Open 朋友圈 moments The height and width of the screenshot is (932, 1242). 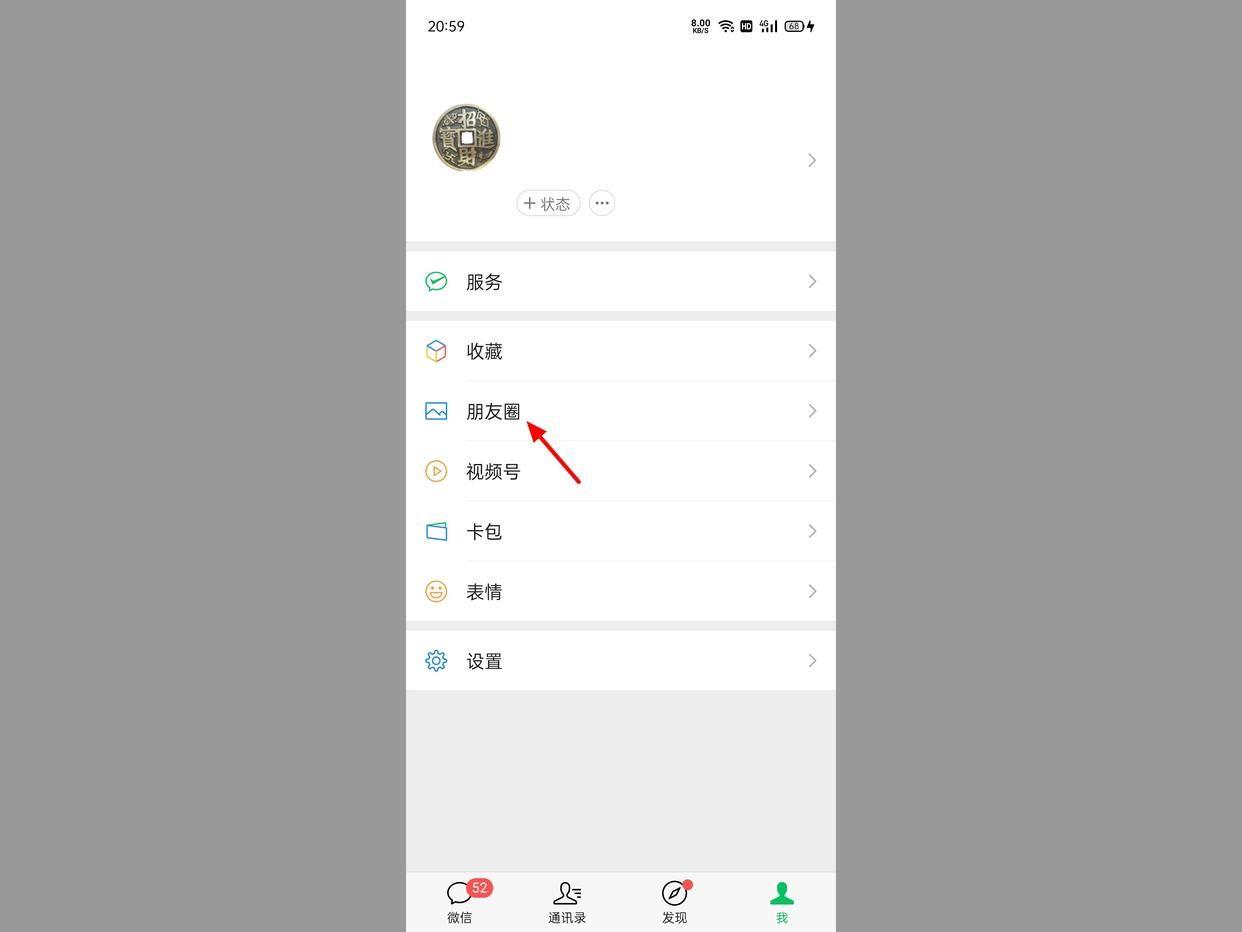(x=620, y=411)
